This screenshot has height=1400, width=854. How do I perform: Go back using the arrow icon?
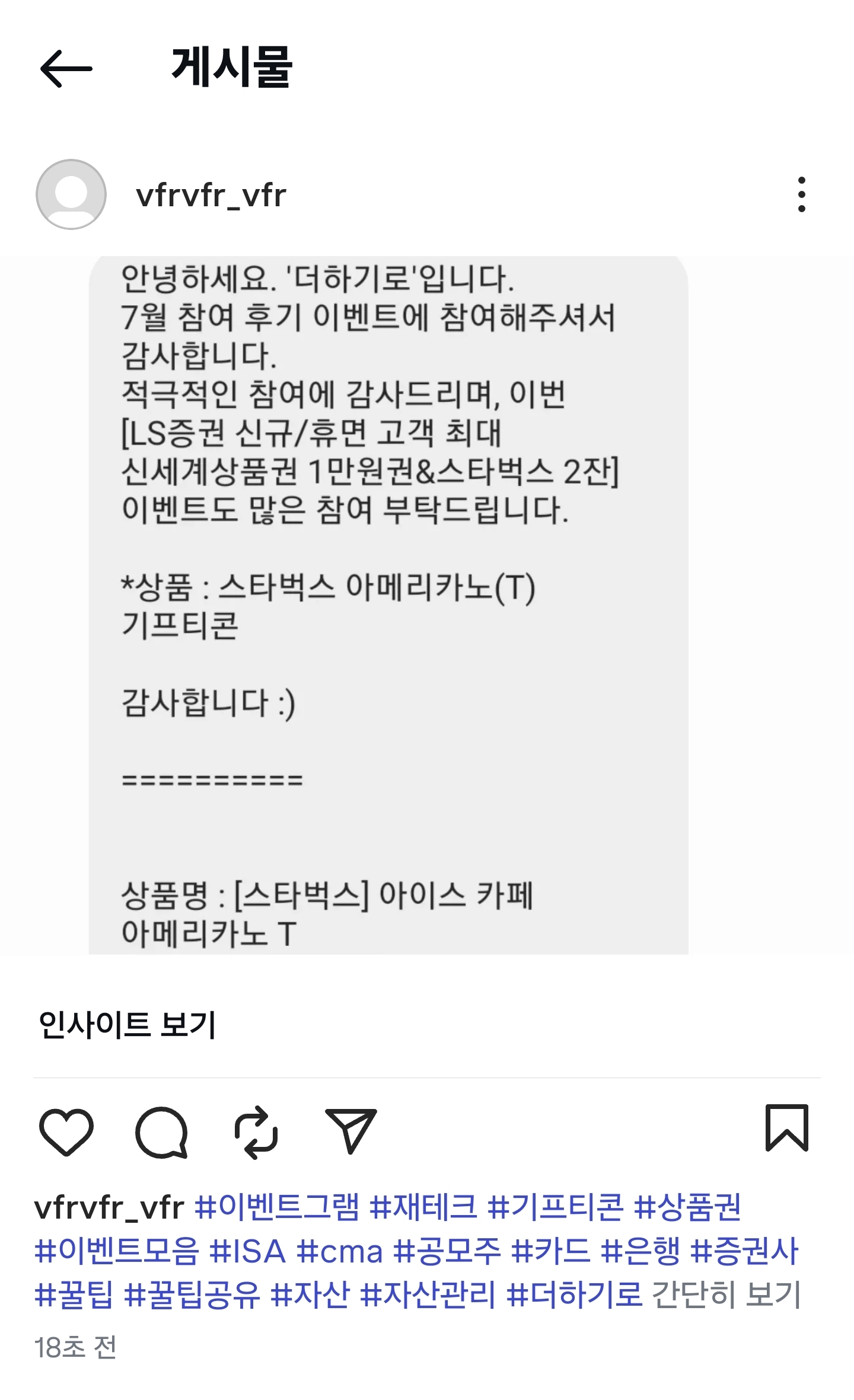coord(66,69)
